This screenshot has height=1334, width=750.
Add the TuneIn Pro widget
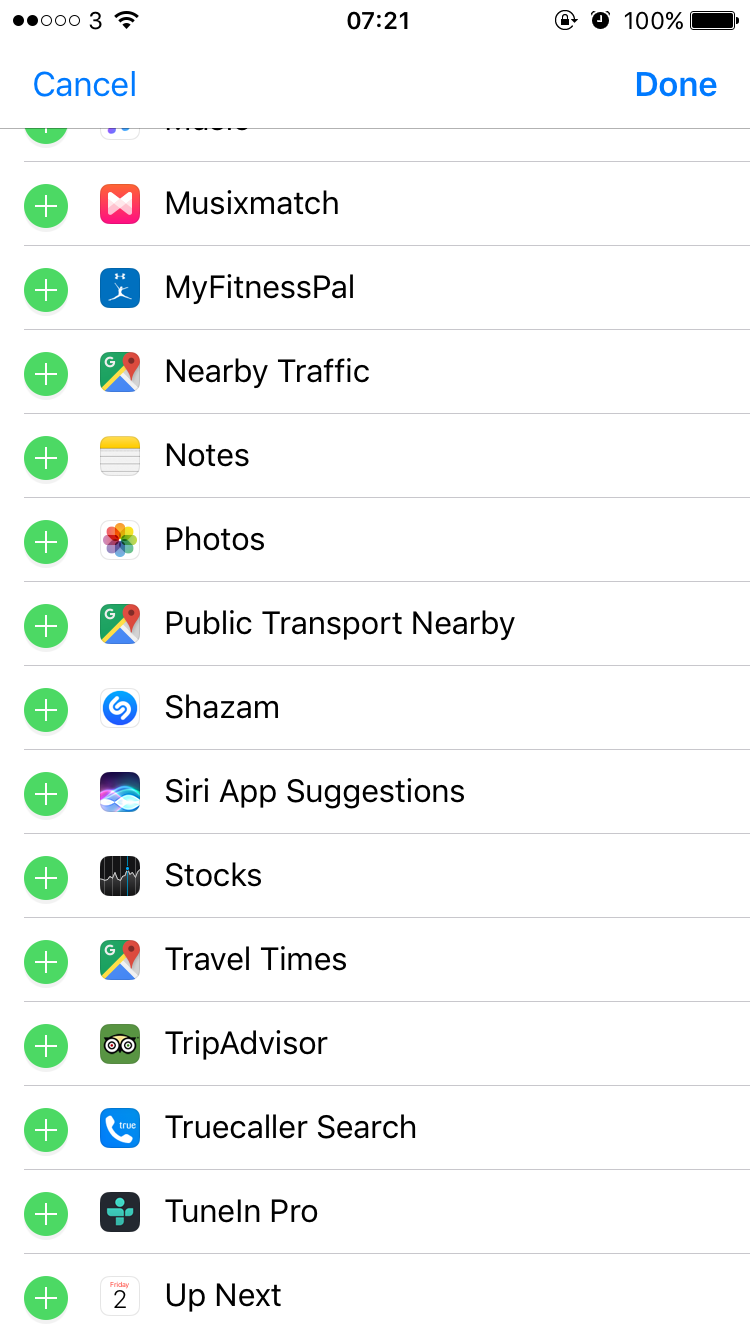coord(46,1214)
